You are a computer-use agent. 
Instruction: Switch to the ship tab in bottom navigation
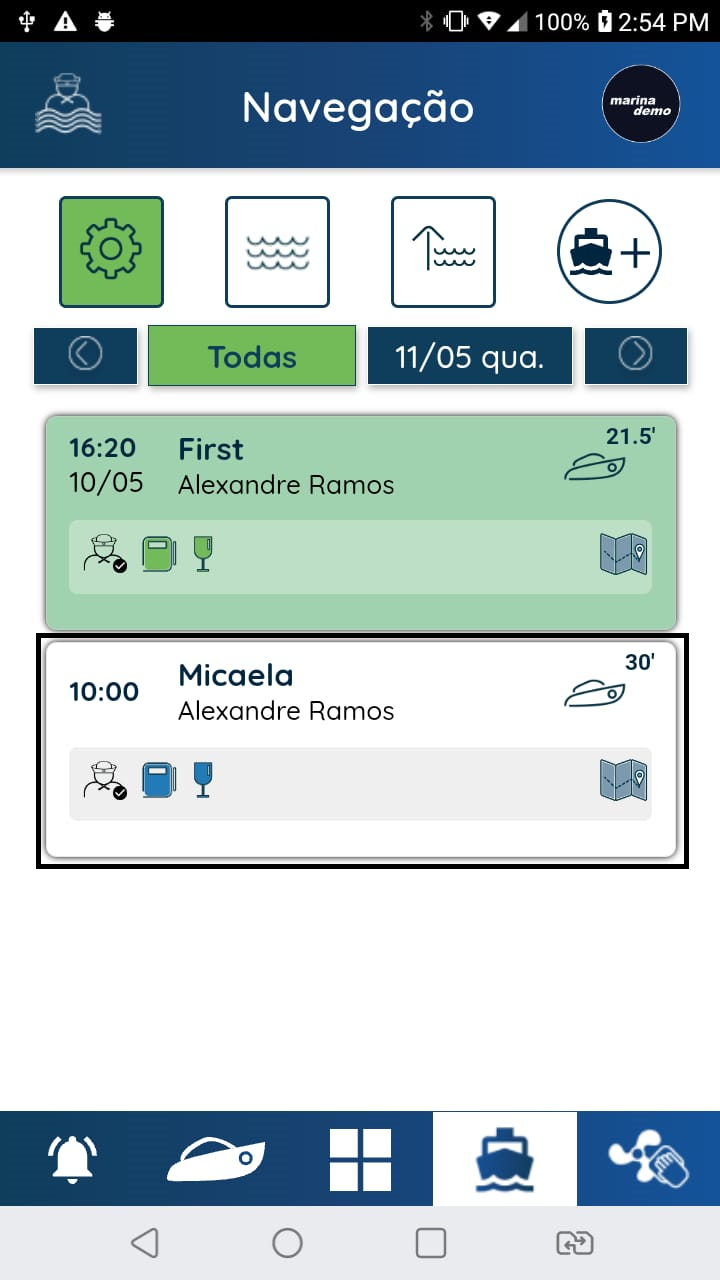(504, 1157)
